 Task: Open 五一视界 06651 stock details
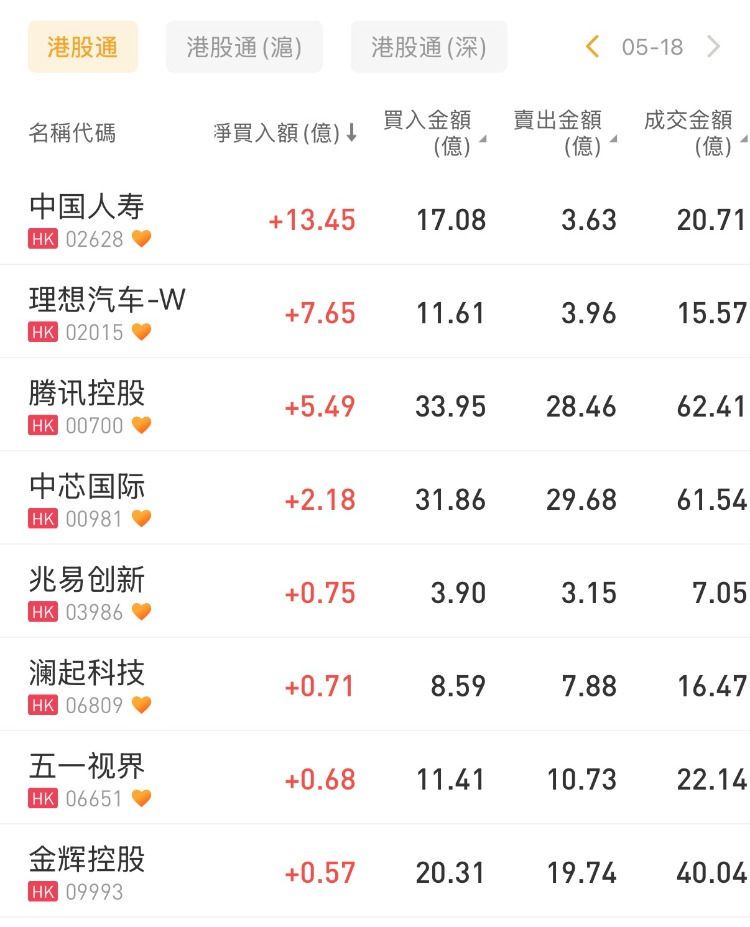pyautogui.click(x=375, y=779)
